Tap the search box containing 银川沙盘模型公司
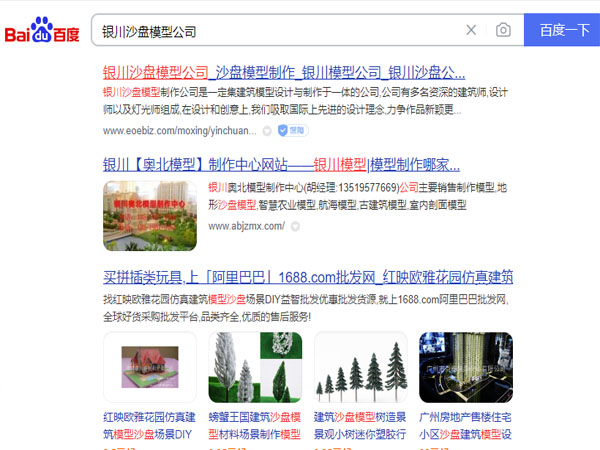 click(270, 30)
